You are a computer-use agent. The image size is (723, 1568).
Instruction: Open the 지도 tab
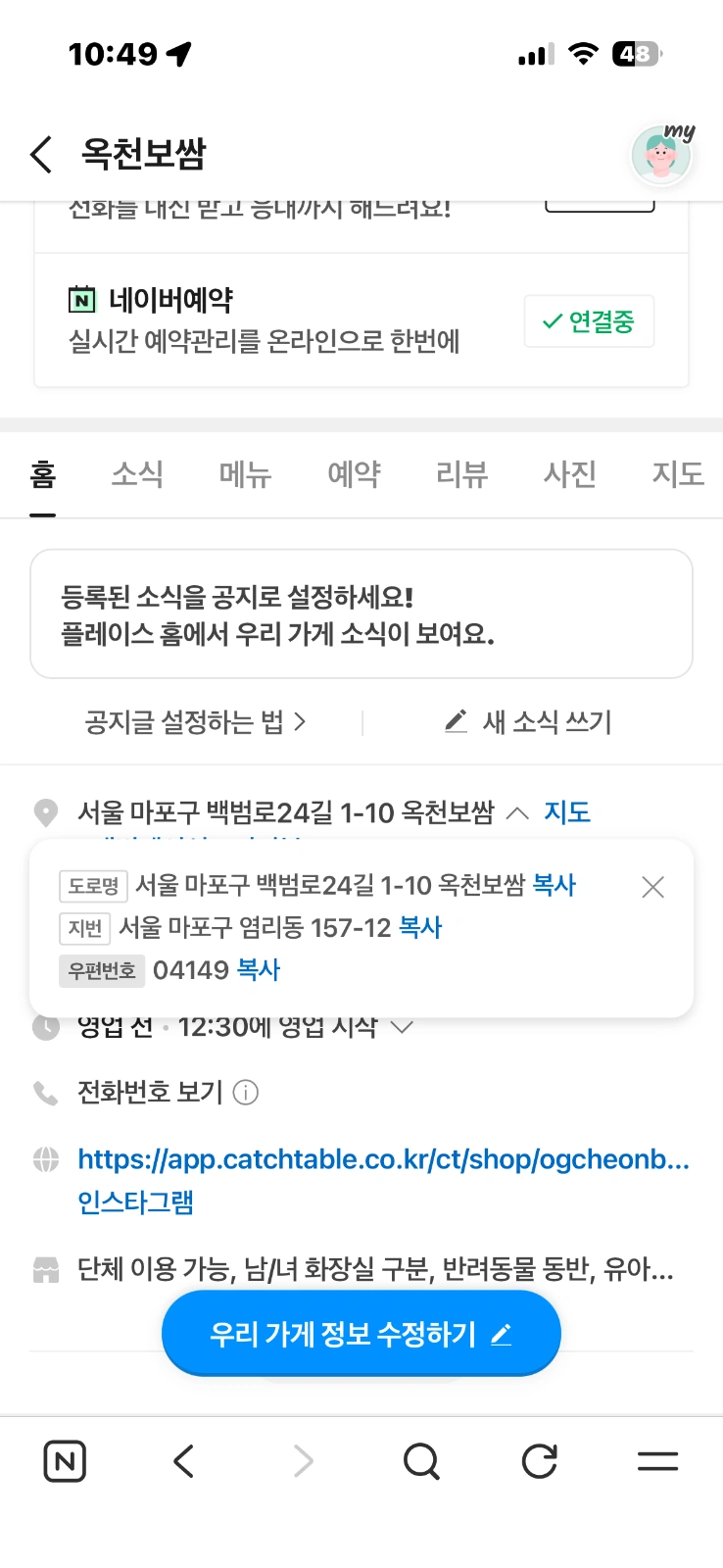point(678,474)
